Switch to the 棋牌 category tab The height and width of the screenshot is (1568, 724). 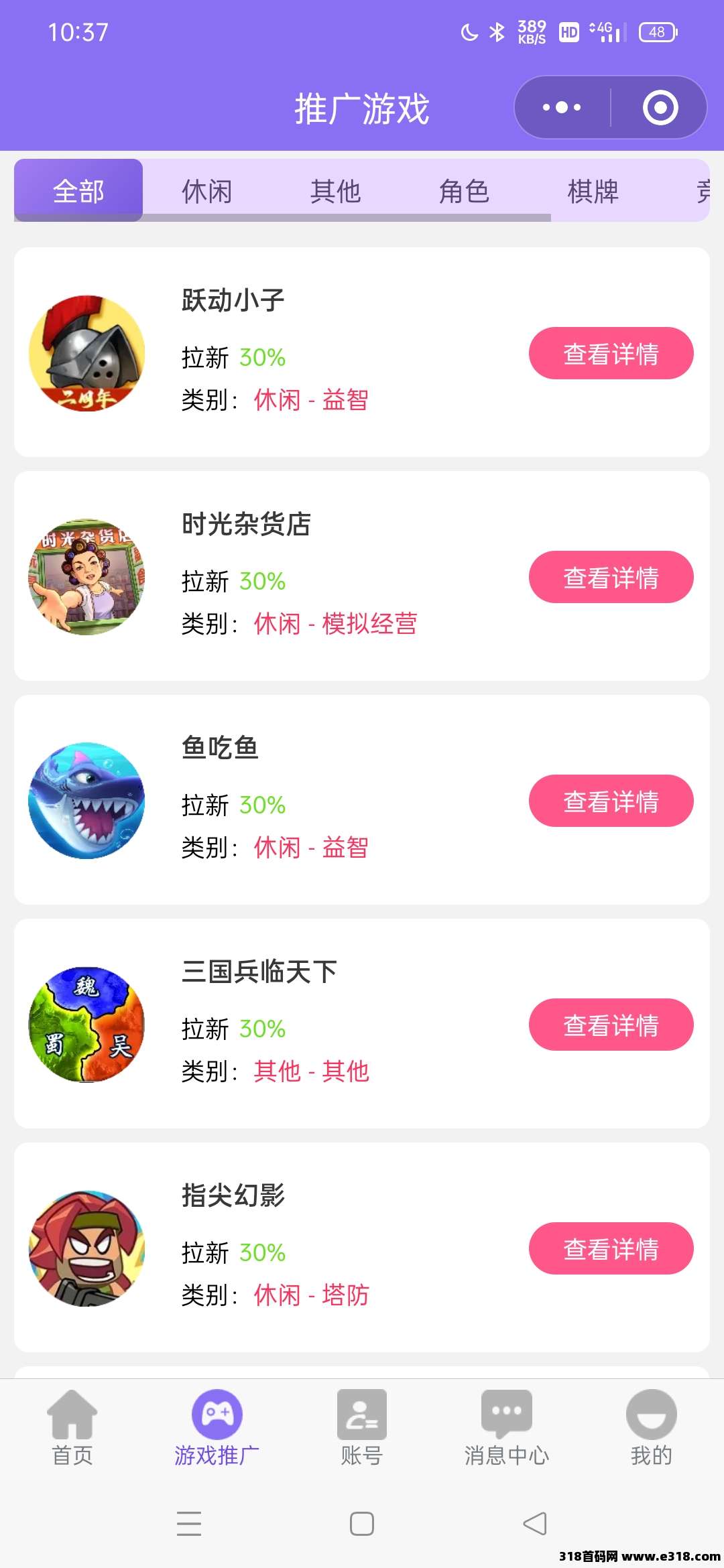click(593, 191)
